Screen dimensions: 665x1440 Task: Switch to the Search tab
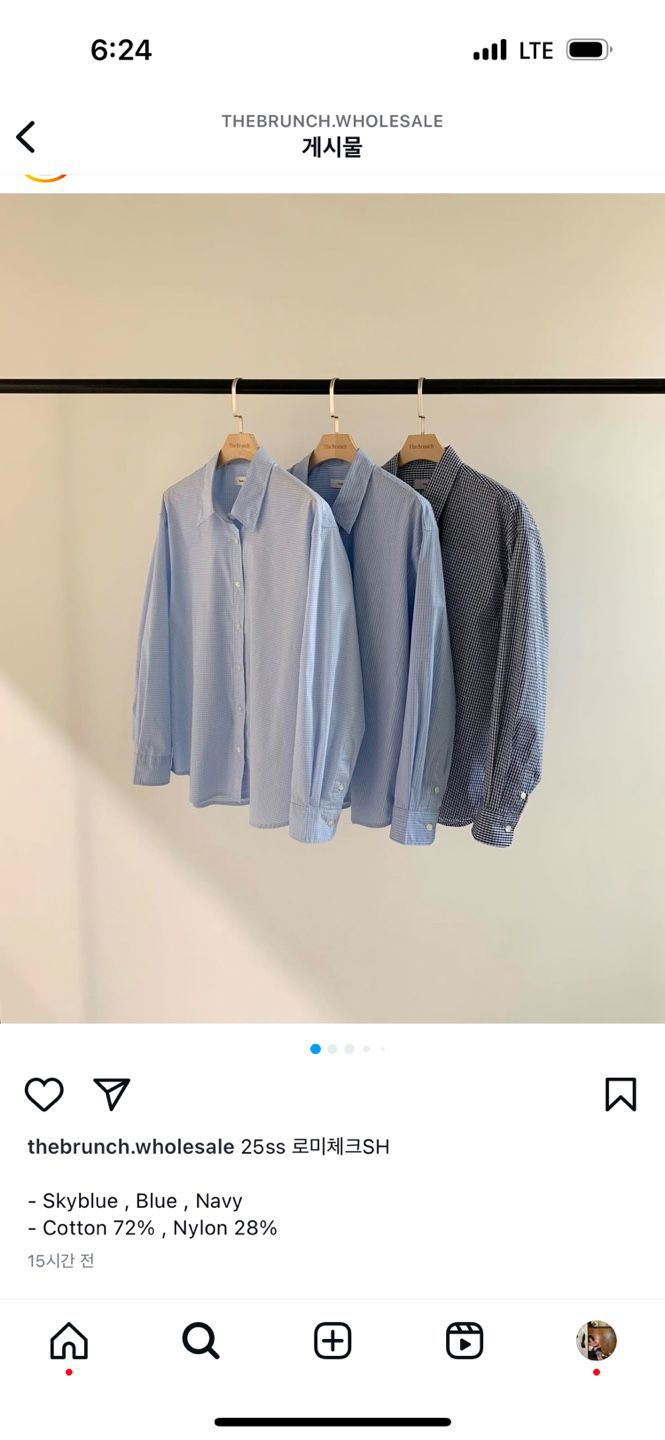[201, 1341]
